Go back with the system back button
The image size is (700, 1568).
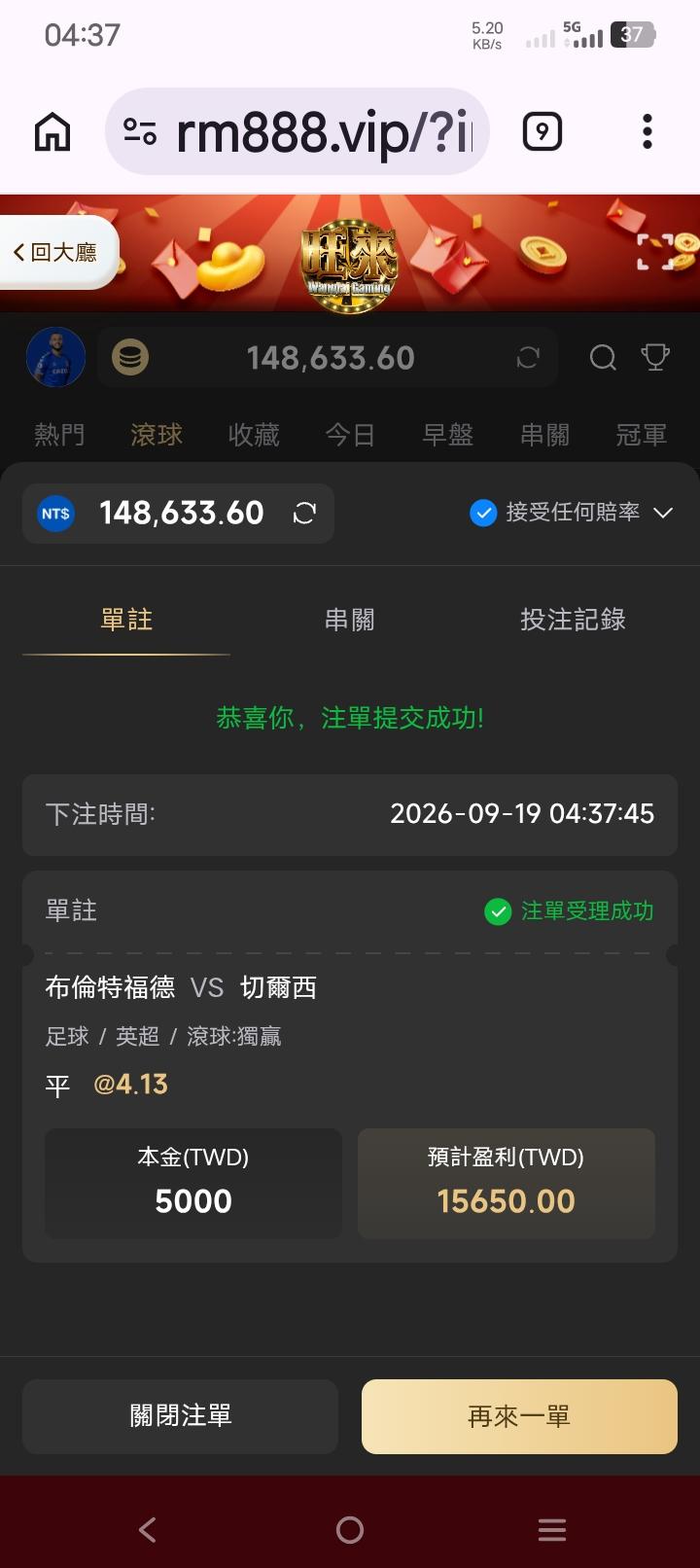(148, 1530)
